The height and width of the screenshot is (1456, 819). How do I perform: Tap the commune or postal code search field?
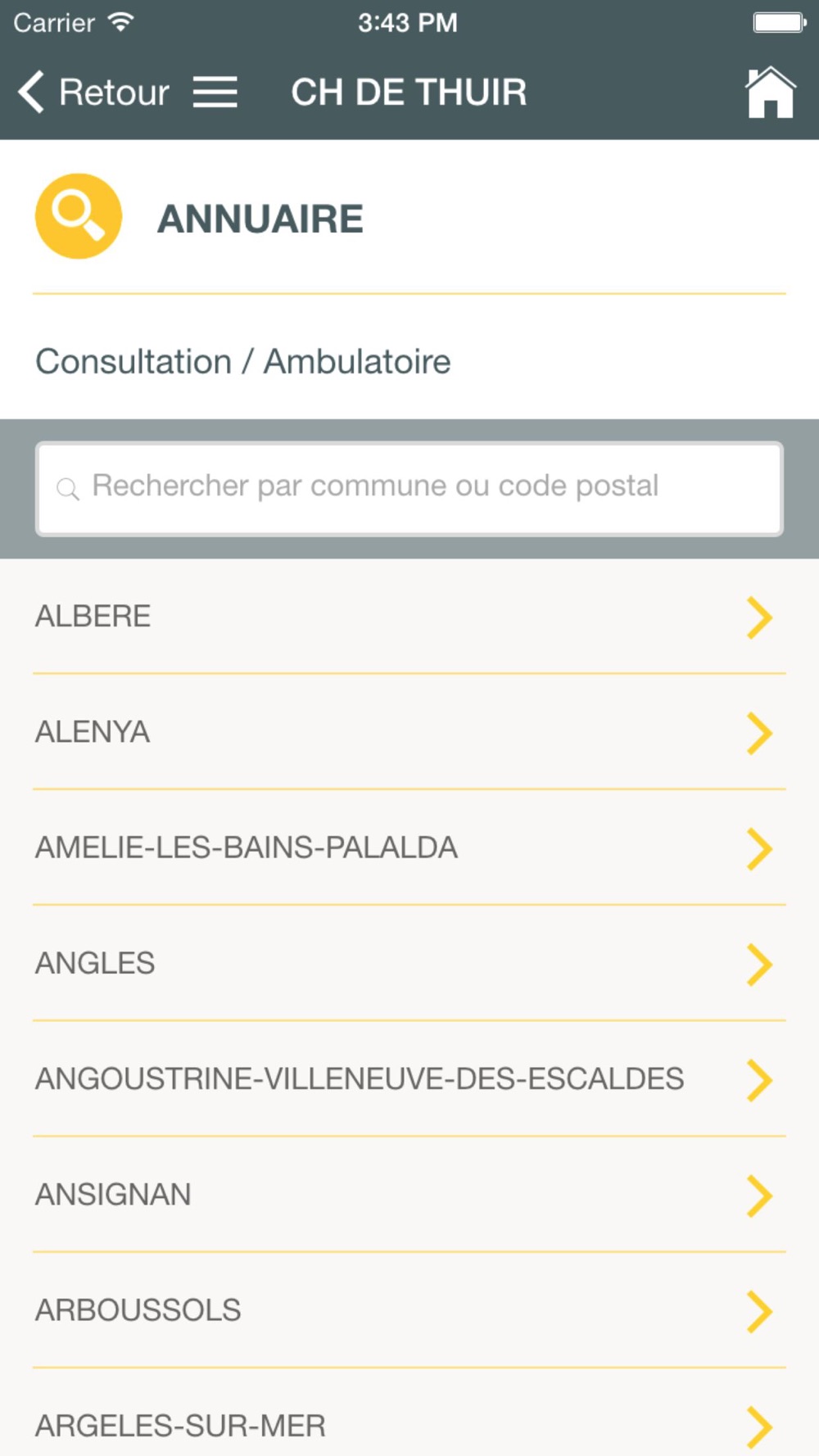point(409,489)
